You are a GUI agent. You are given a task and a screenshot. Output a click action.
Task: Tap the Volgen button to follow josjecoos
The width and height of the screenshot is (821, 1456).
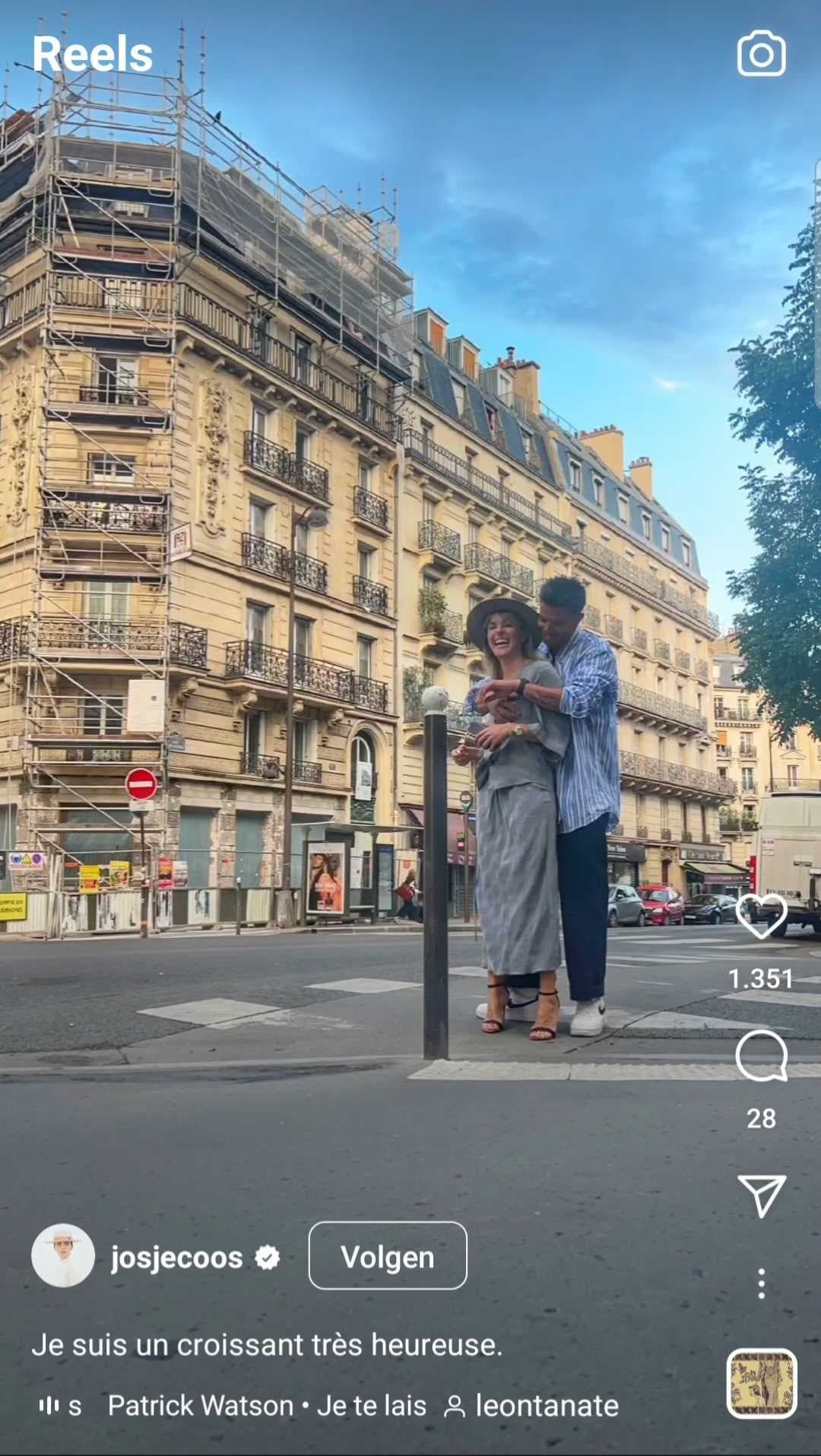[x=388, y=1257]
